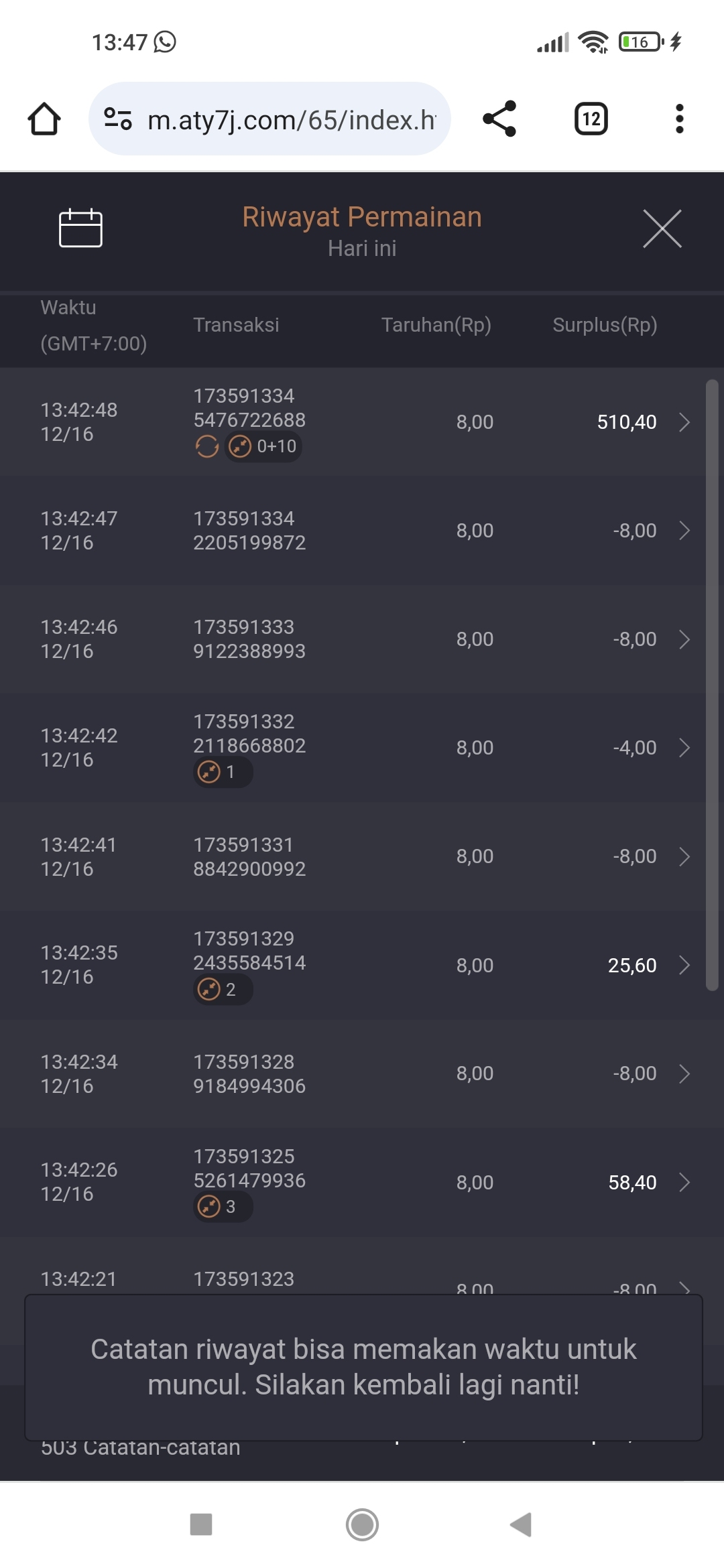Viewport: 724px width, 1568px height.
Task: Close the Riwayat Permainan panel
Action: (x=662, y=228)
